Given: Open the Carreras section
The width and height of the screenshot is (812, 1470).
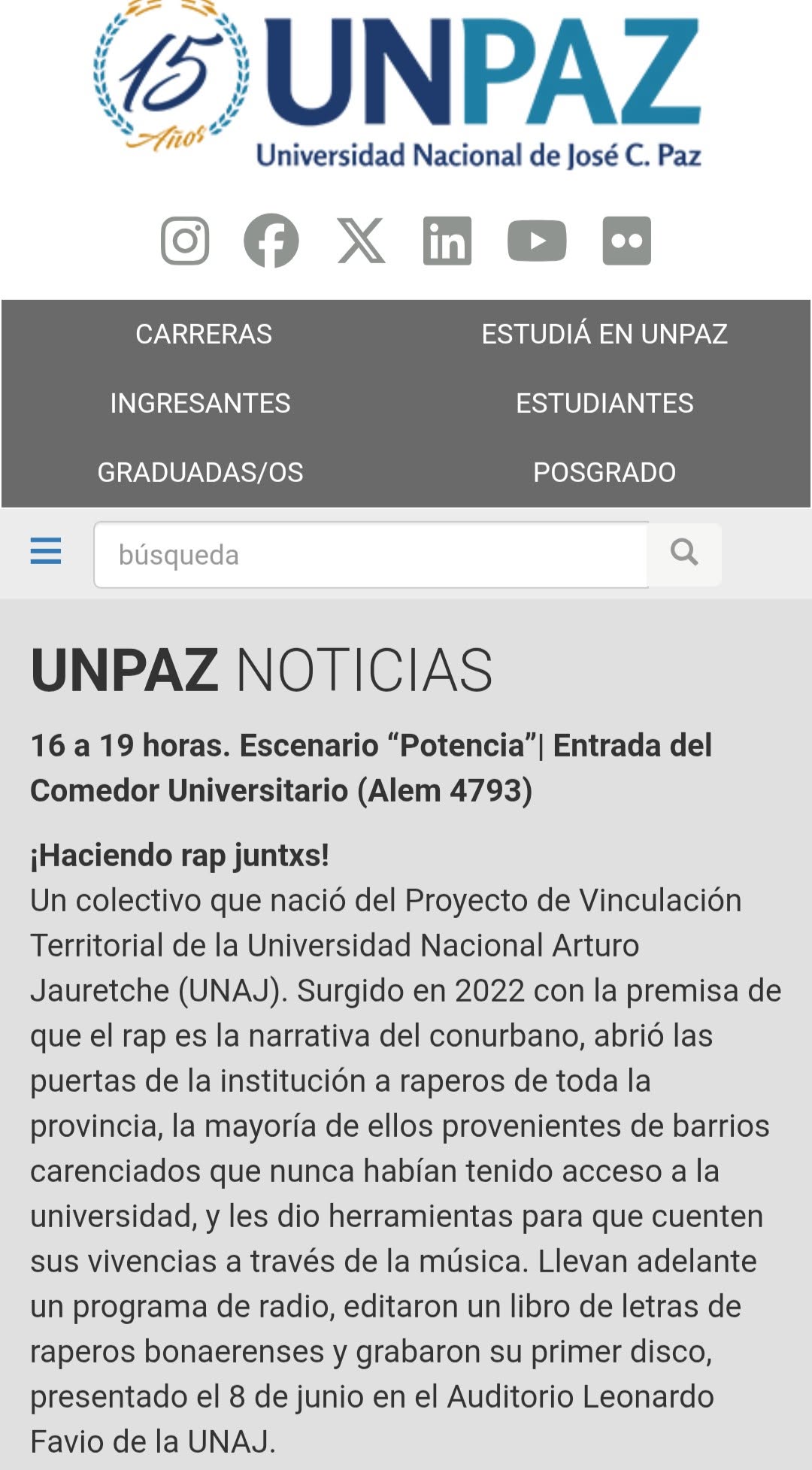Looking at the screenshot, I should pos(204,334).
